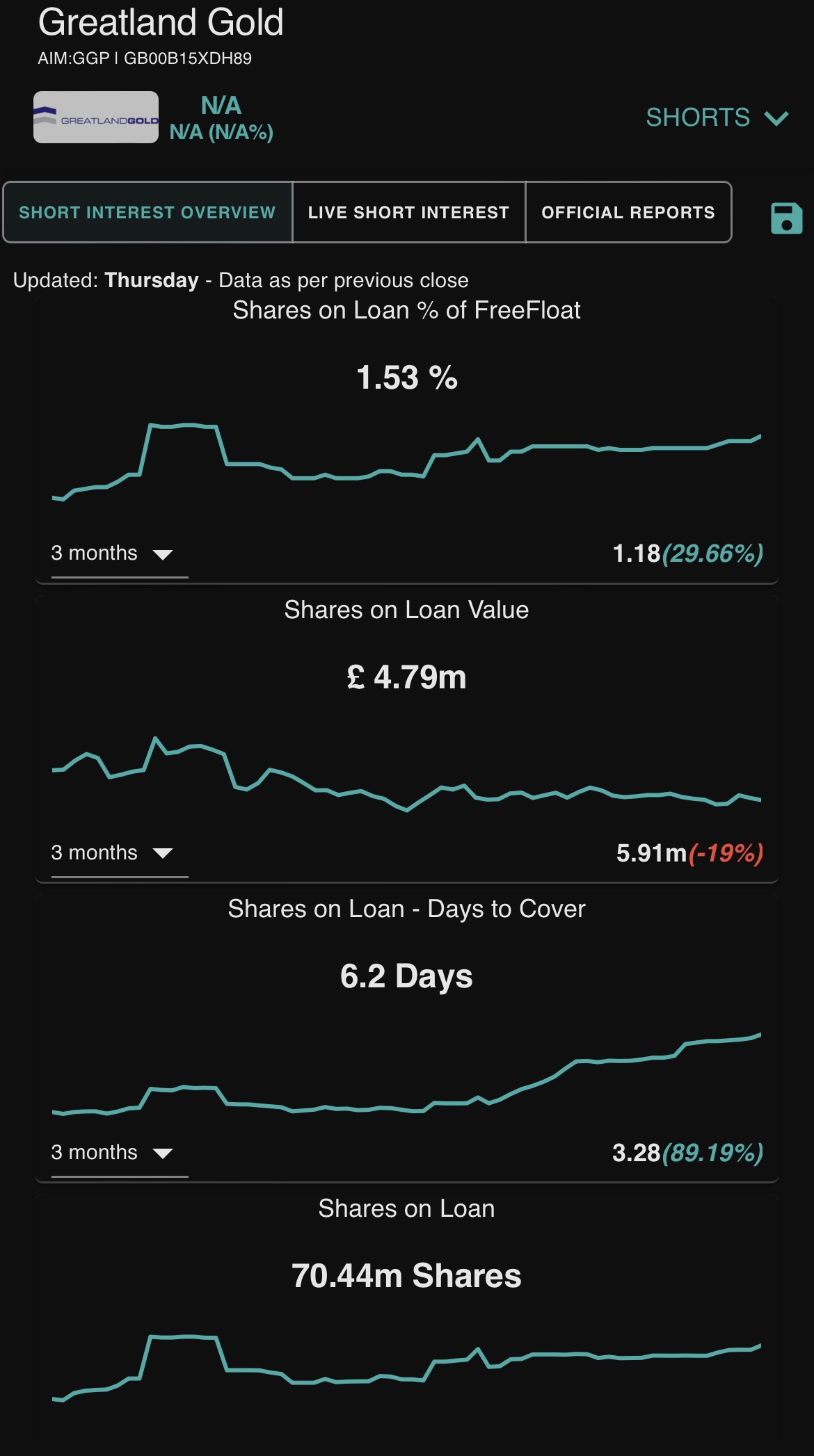Tap the save disk icon

pos(786,218)
